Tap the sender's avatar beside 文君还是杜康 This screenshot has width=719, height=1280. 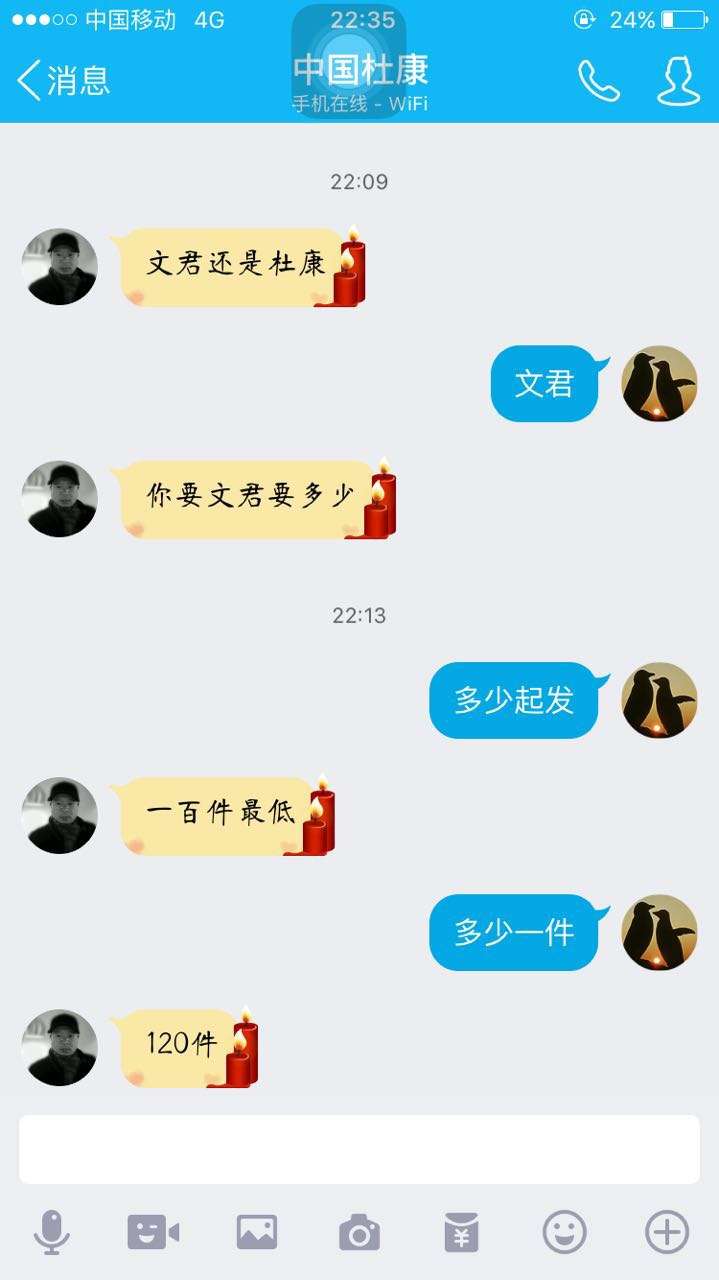coord(60,267)
